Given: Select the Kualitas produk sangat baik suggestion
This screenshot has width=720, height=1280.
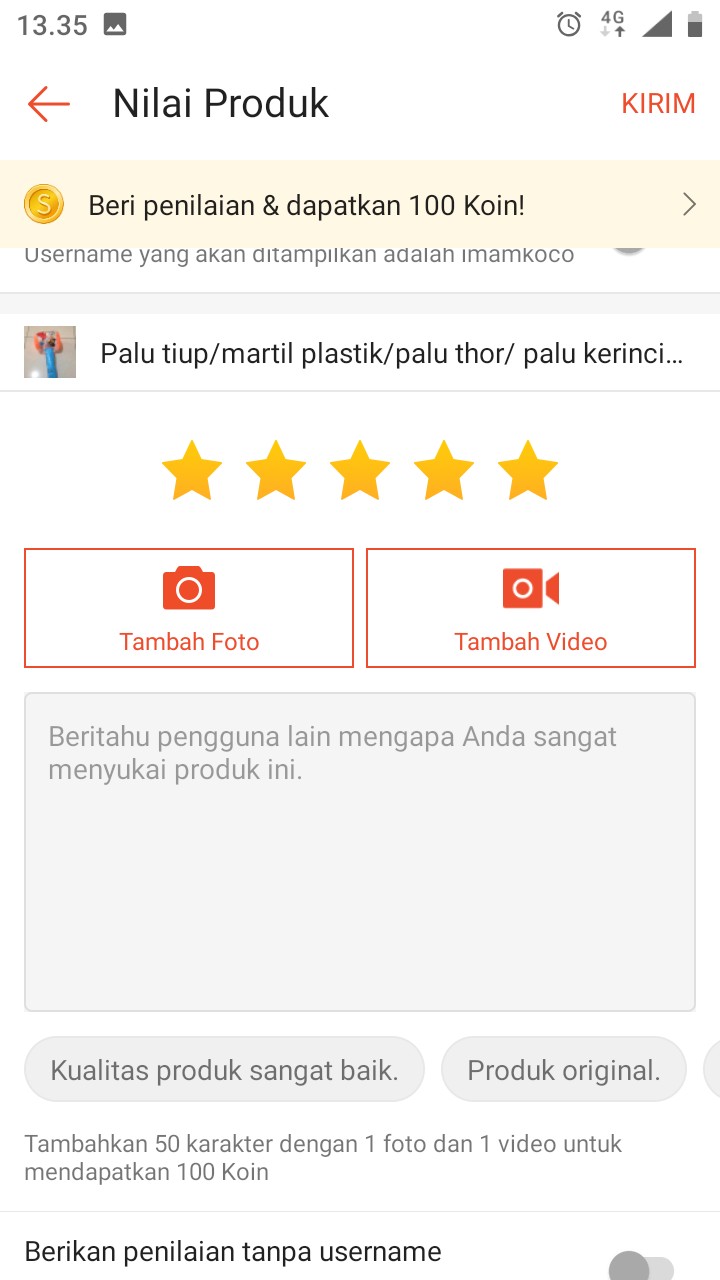Looking at the screenshot, I should tap(224, 1069).
